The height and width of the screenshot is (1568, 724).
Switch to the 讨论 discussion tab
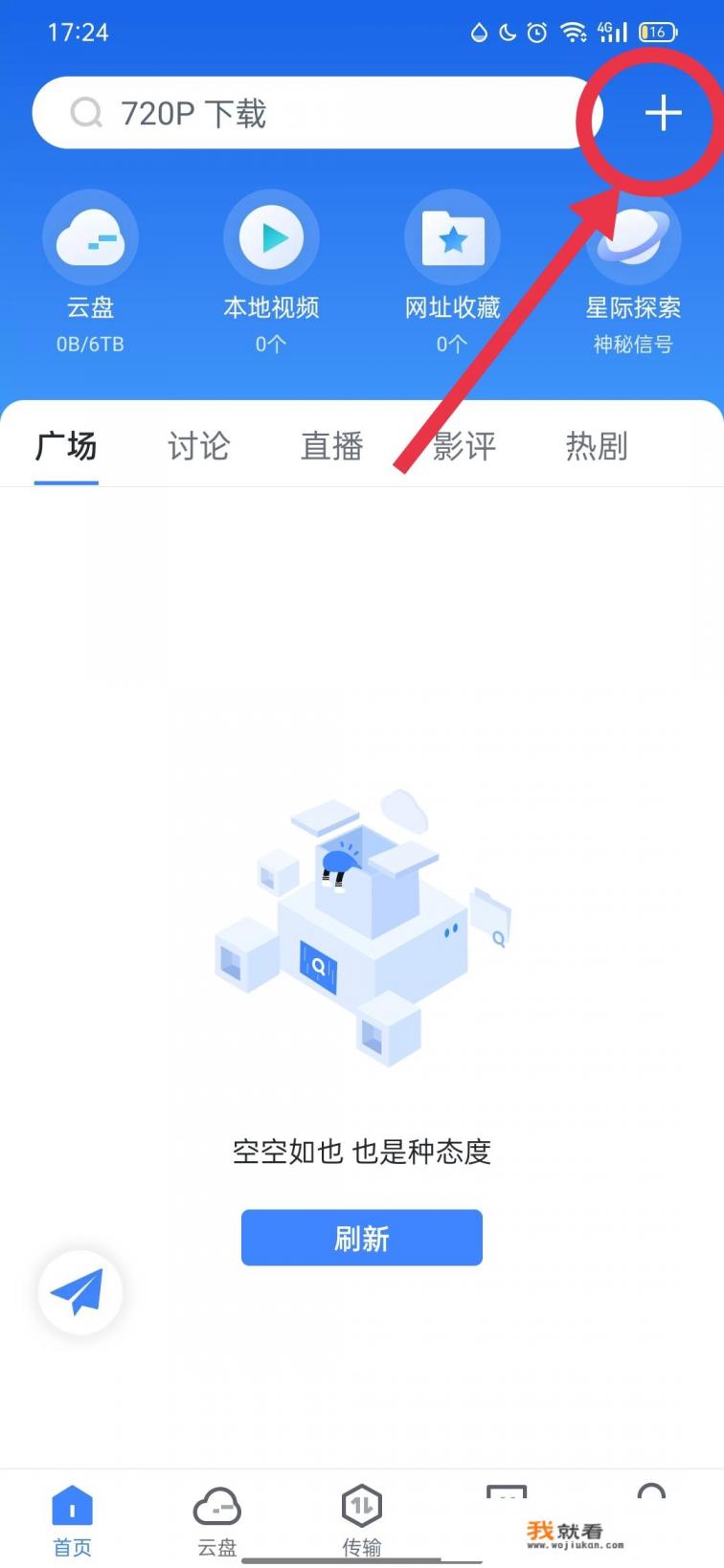(198, 445)
